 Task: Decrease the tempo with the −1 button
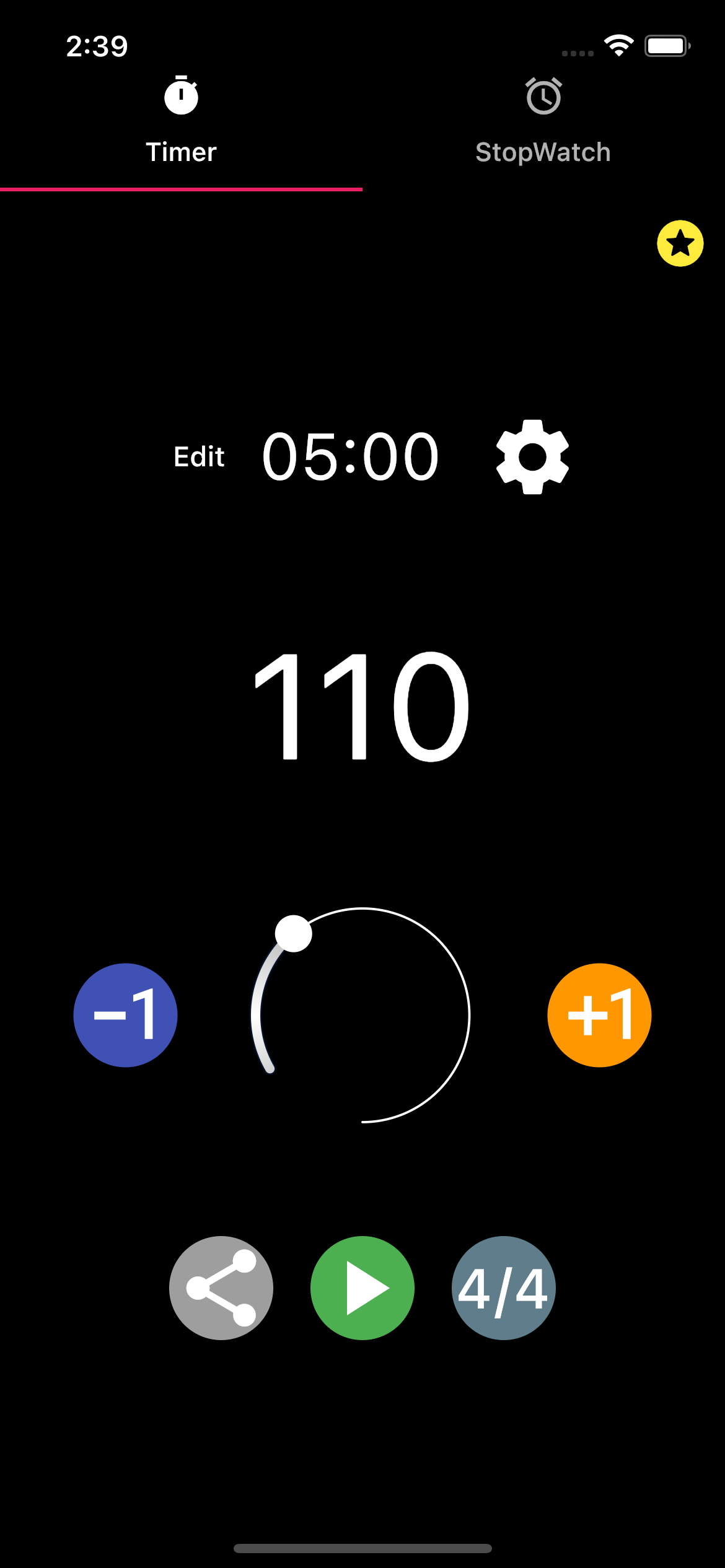126,1015
